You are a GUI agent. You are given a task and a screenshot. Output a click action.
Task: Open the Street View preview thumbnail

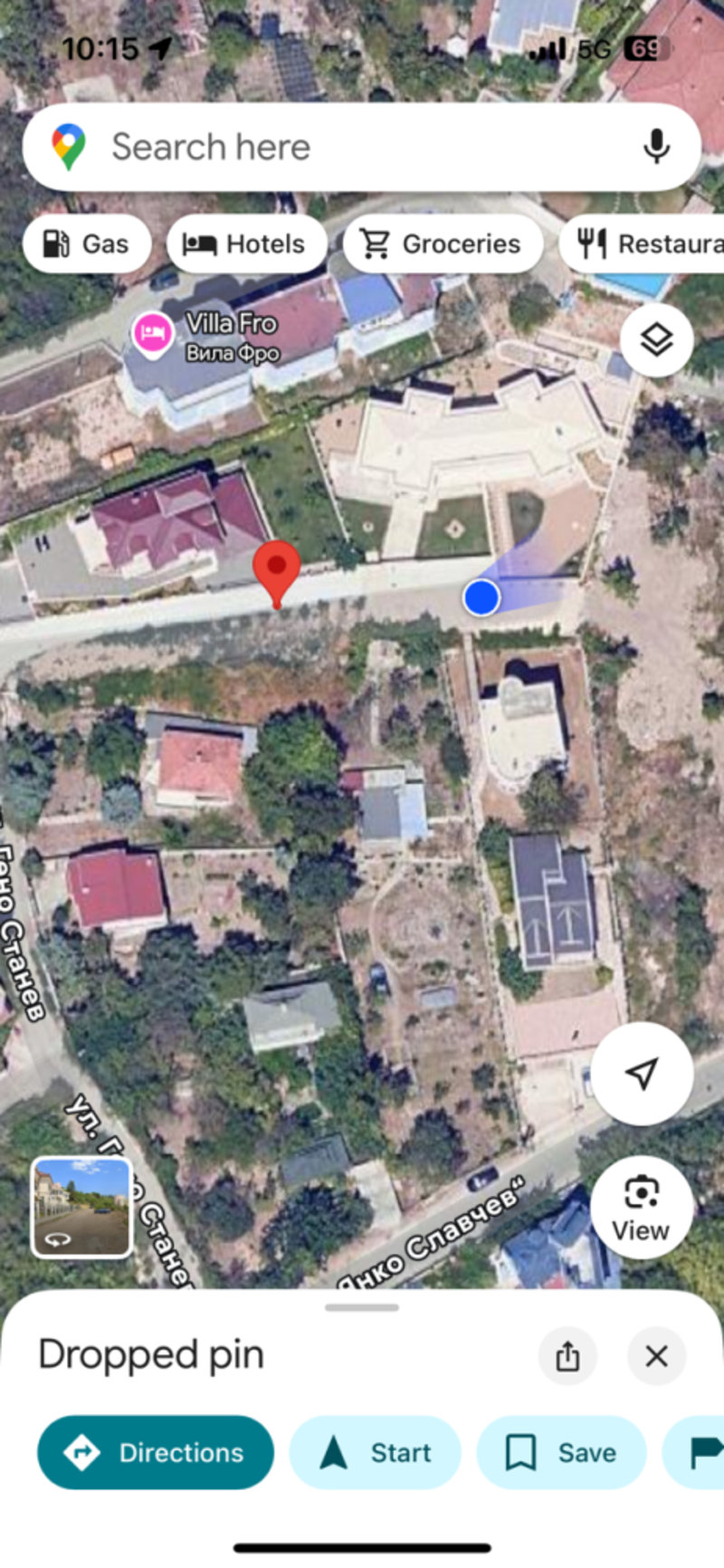pos(82,1208)
